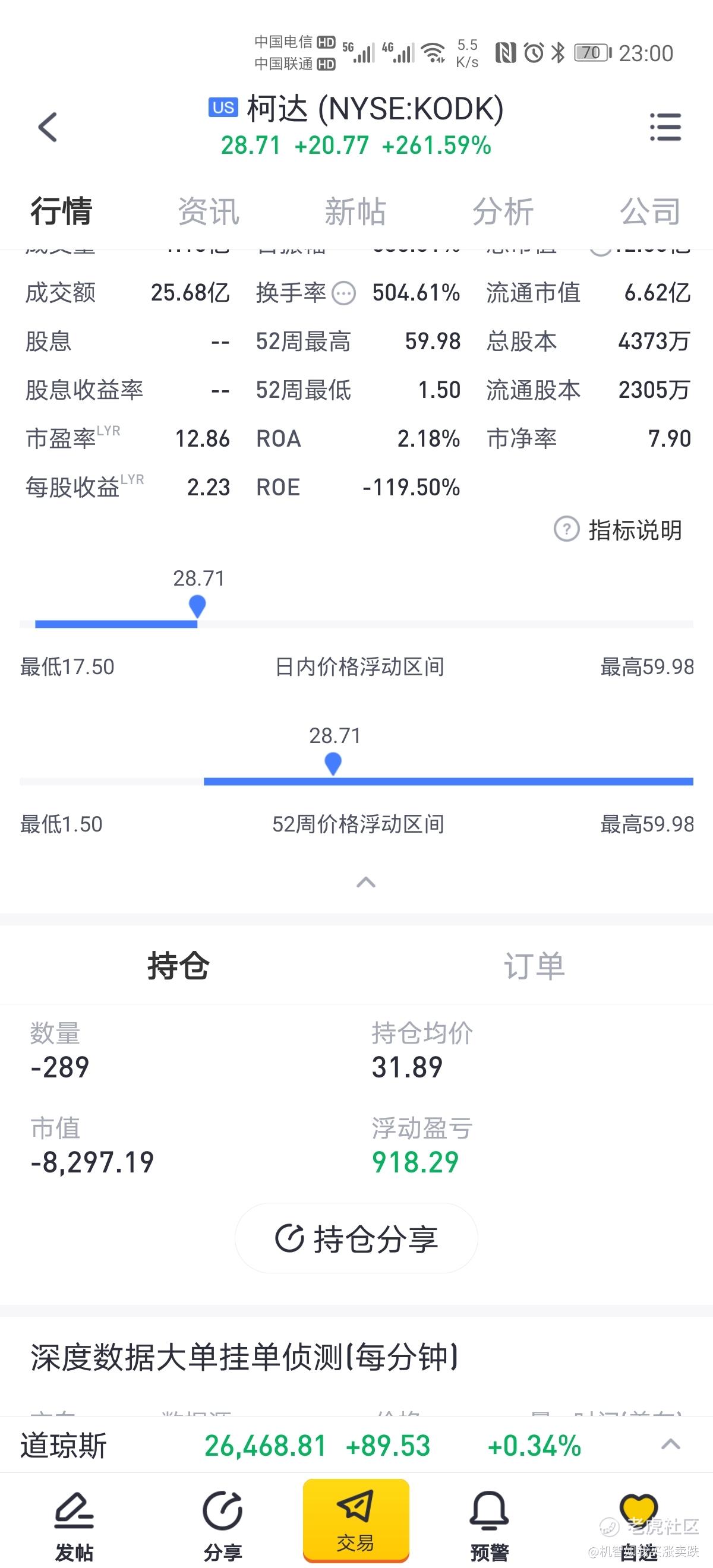Select the 行情 tab
713x1568 pixels.
tap(61, 211)
